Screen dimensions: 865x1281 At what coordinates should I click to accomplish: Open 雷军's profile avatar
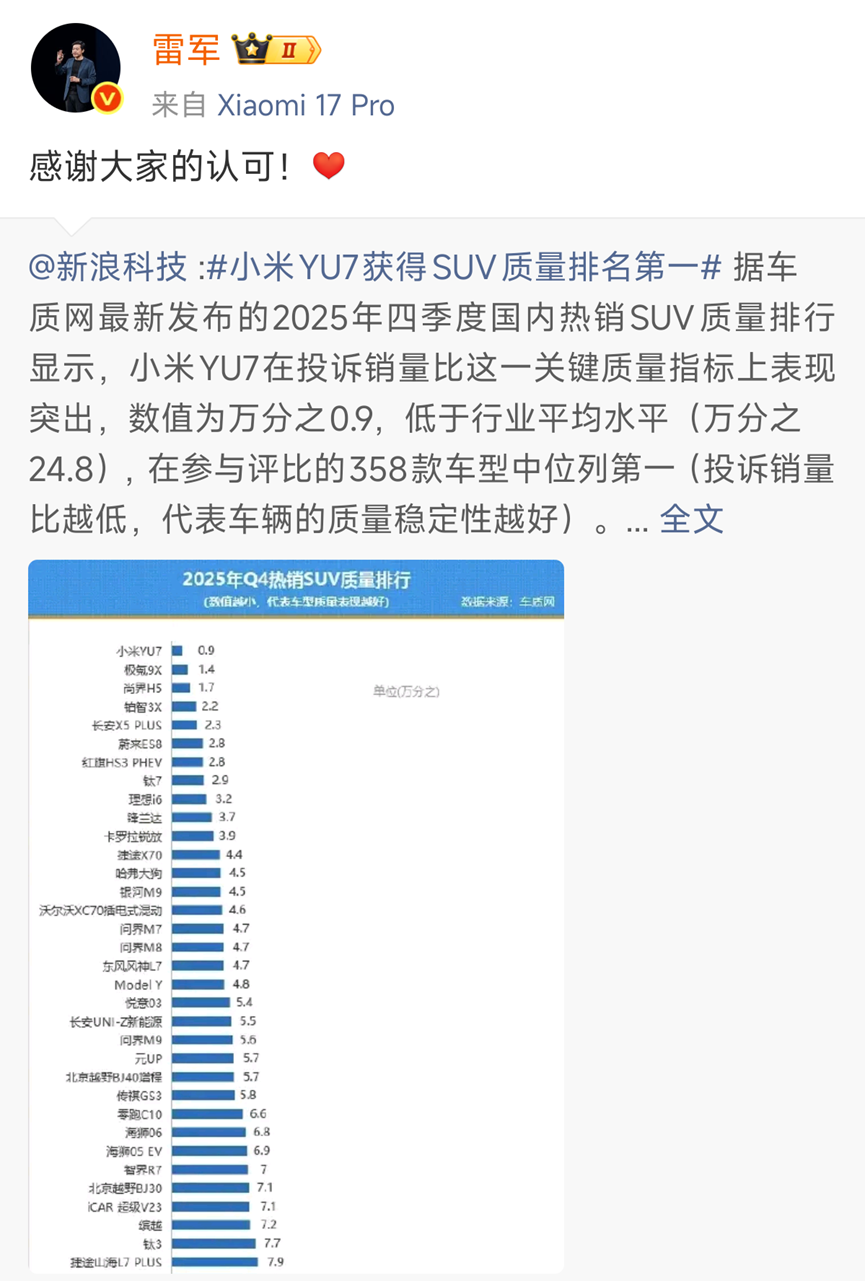click(76, 67)
